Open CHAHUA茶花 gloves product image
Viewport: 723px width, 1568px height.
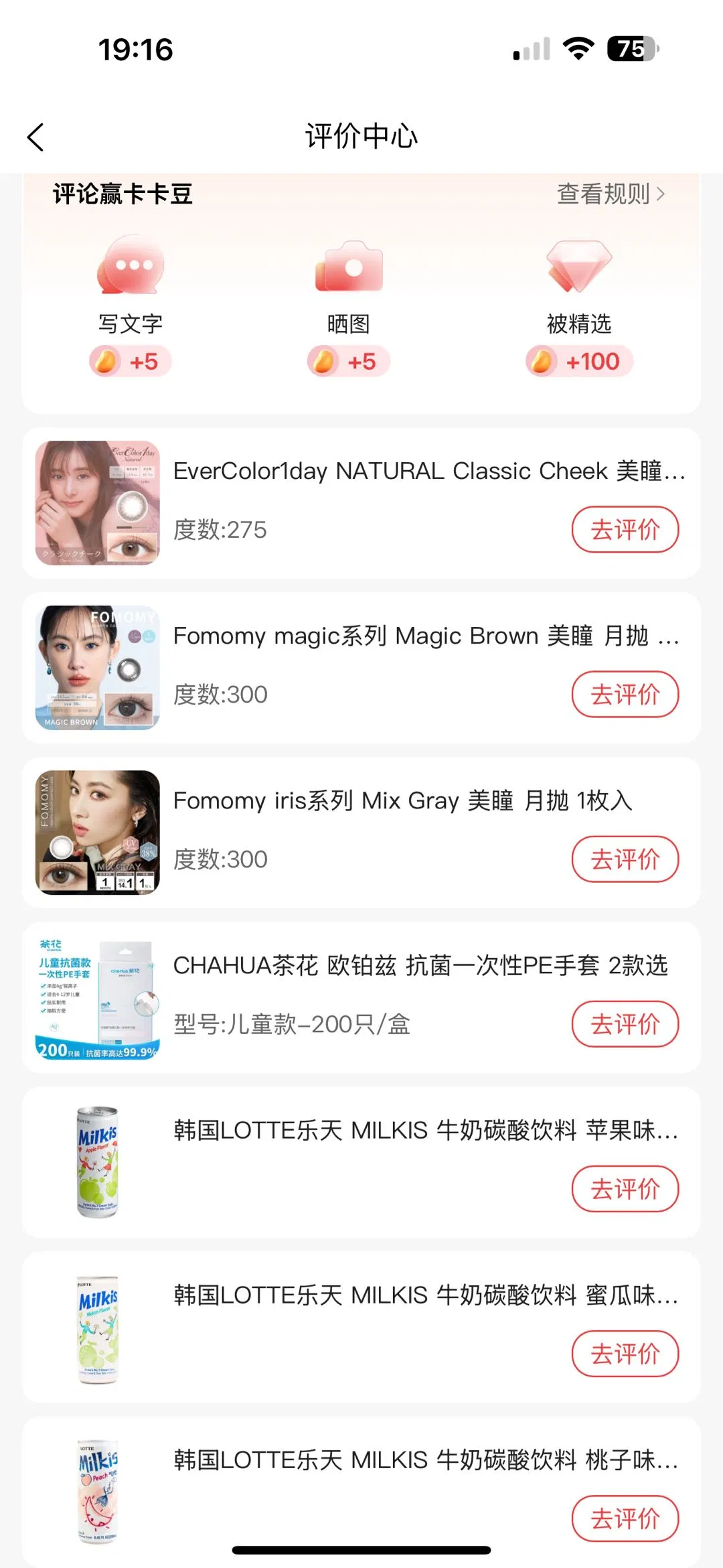(98, 997)
